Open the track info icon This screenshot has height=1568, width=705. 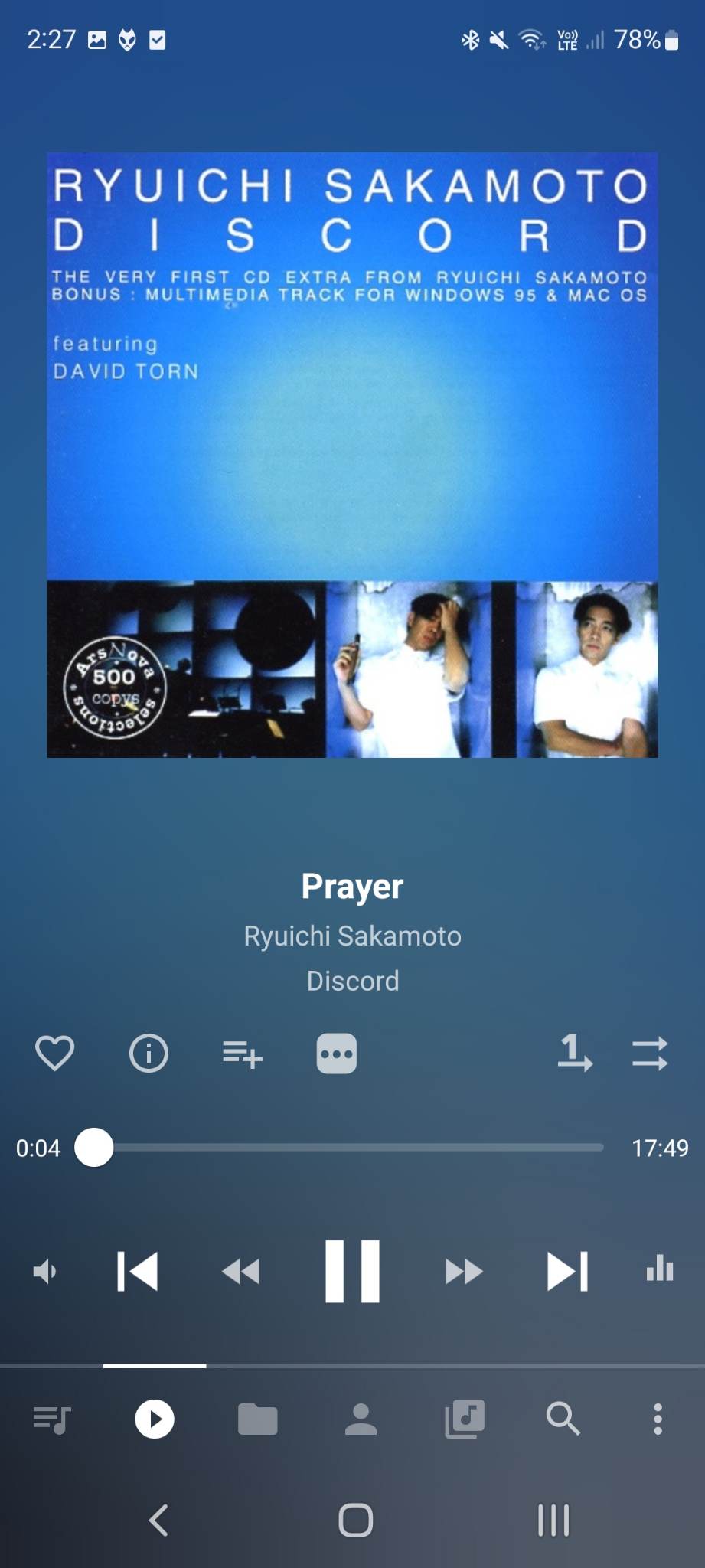[149, 1053]
